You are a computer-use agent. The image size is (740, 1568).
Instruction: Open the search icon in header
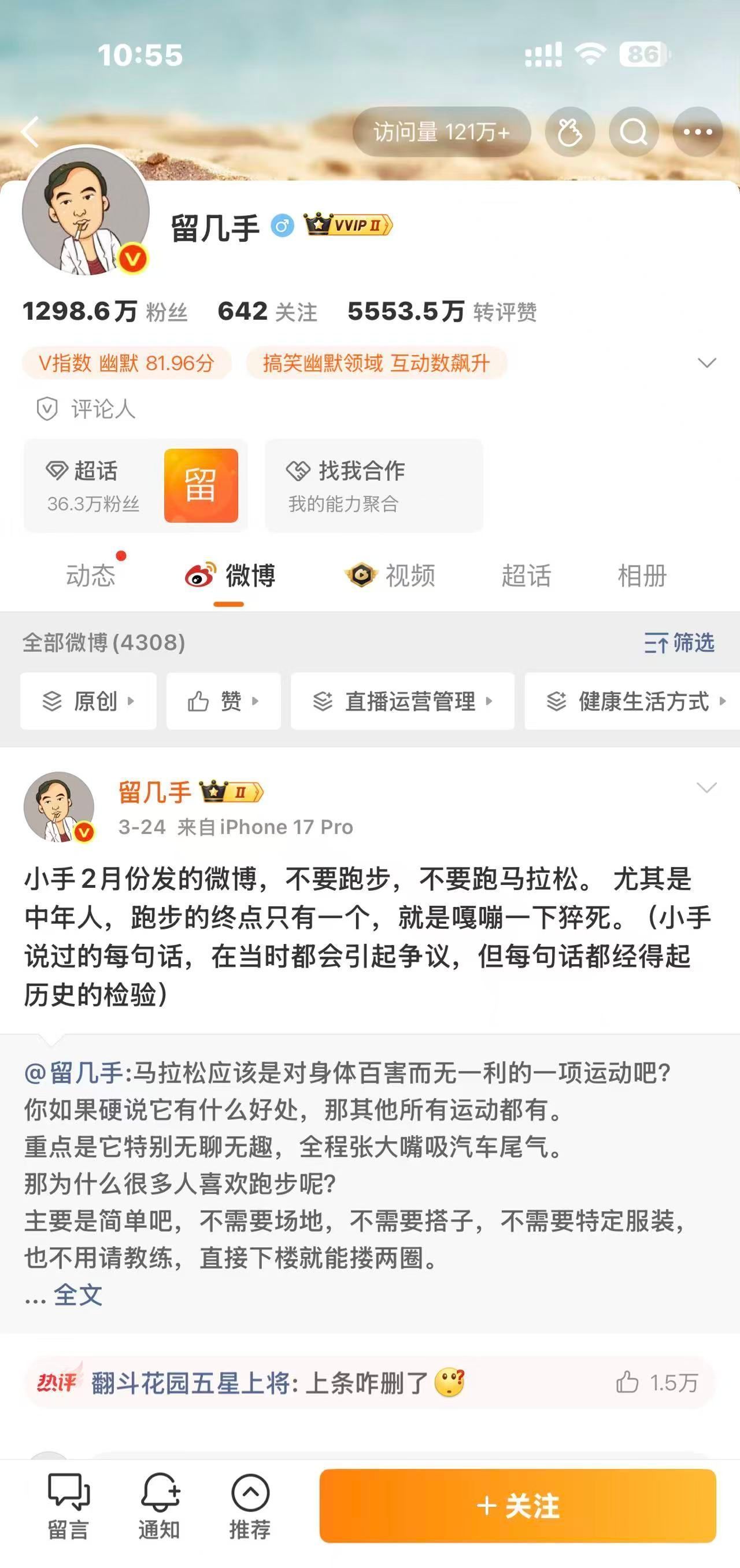coord(634,131)
